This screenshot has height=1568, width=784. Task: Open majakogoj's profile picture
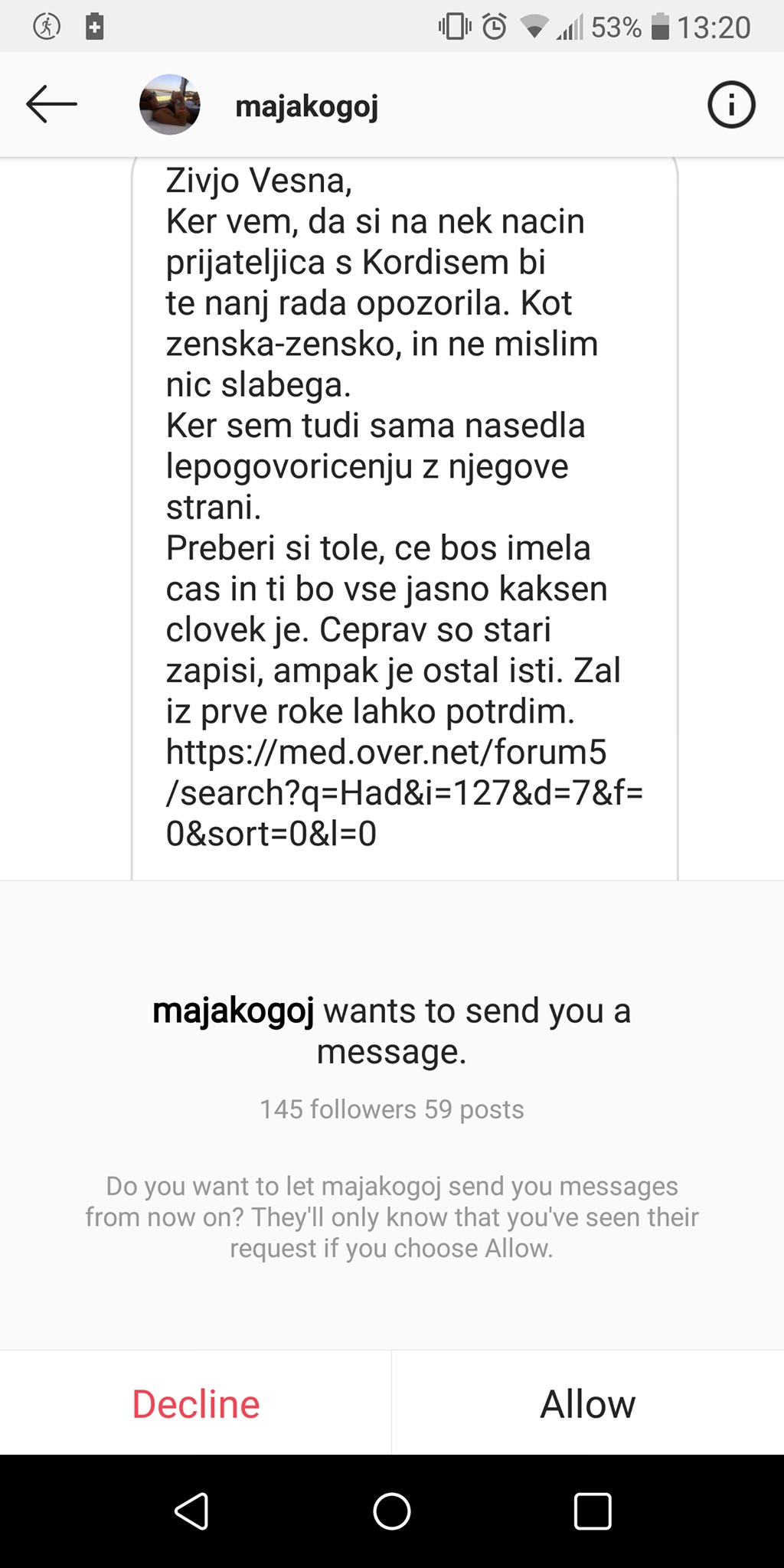point(170,105)
